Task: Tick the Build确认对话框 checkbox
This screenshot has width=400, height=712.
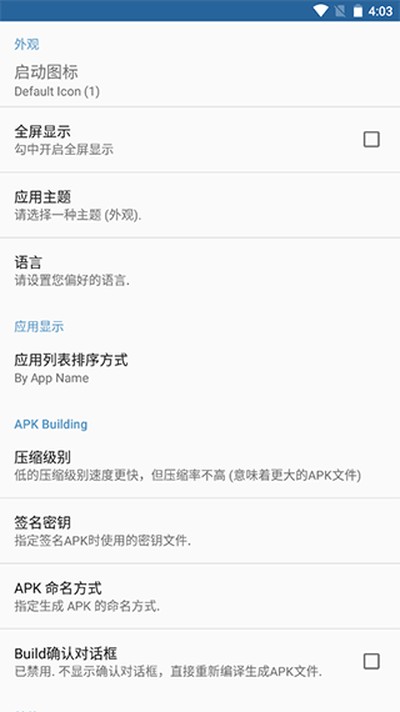Action: coord(371,661)
